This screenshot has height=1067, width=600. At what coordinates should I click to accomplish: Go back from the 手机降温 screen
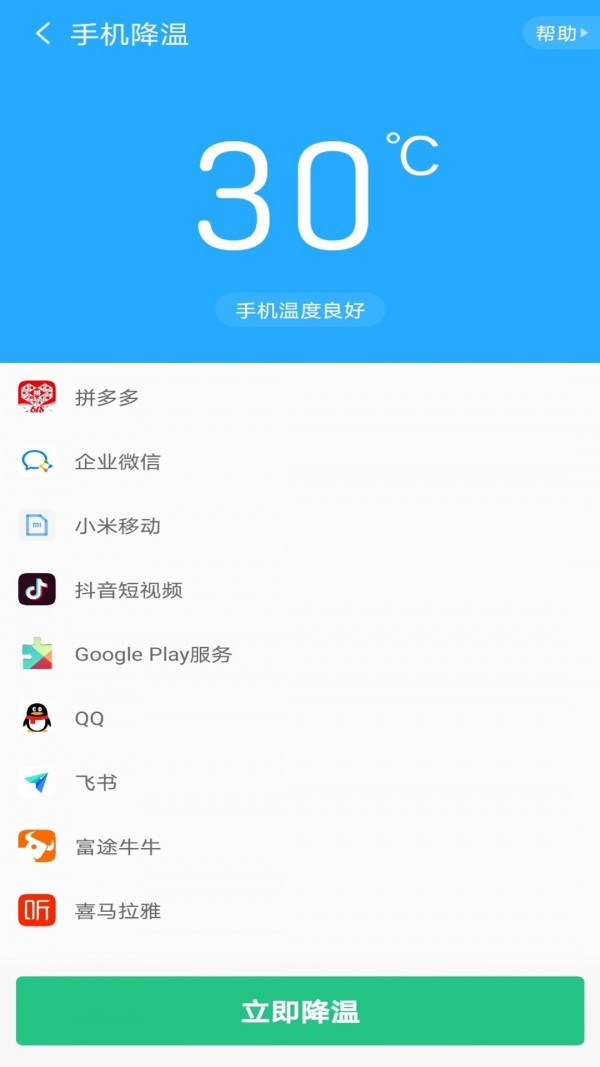(42, 34)
